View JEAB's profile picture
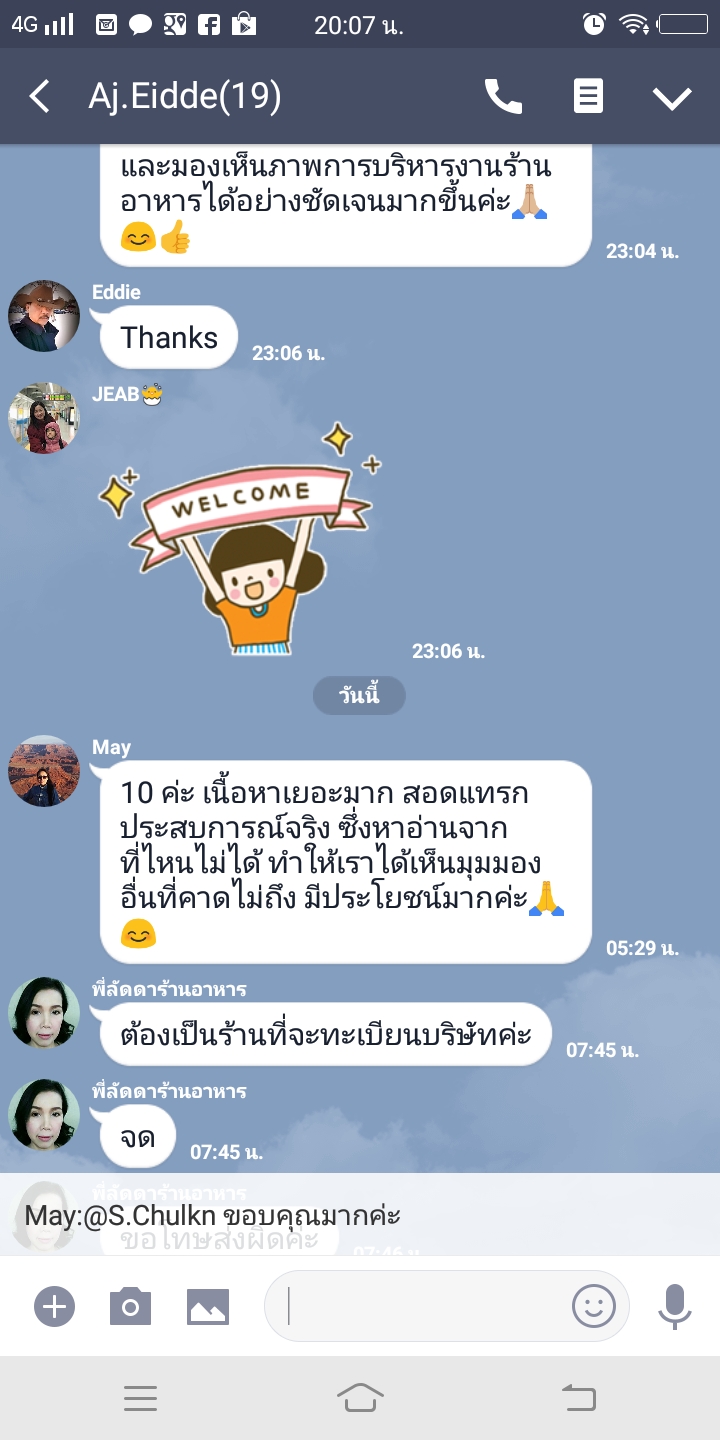Image resolution: width=720 pixels, height=1440 pixels. click(x=44, y=418)
